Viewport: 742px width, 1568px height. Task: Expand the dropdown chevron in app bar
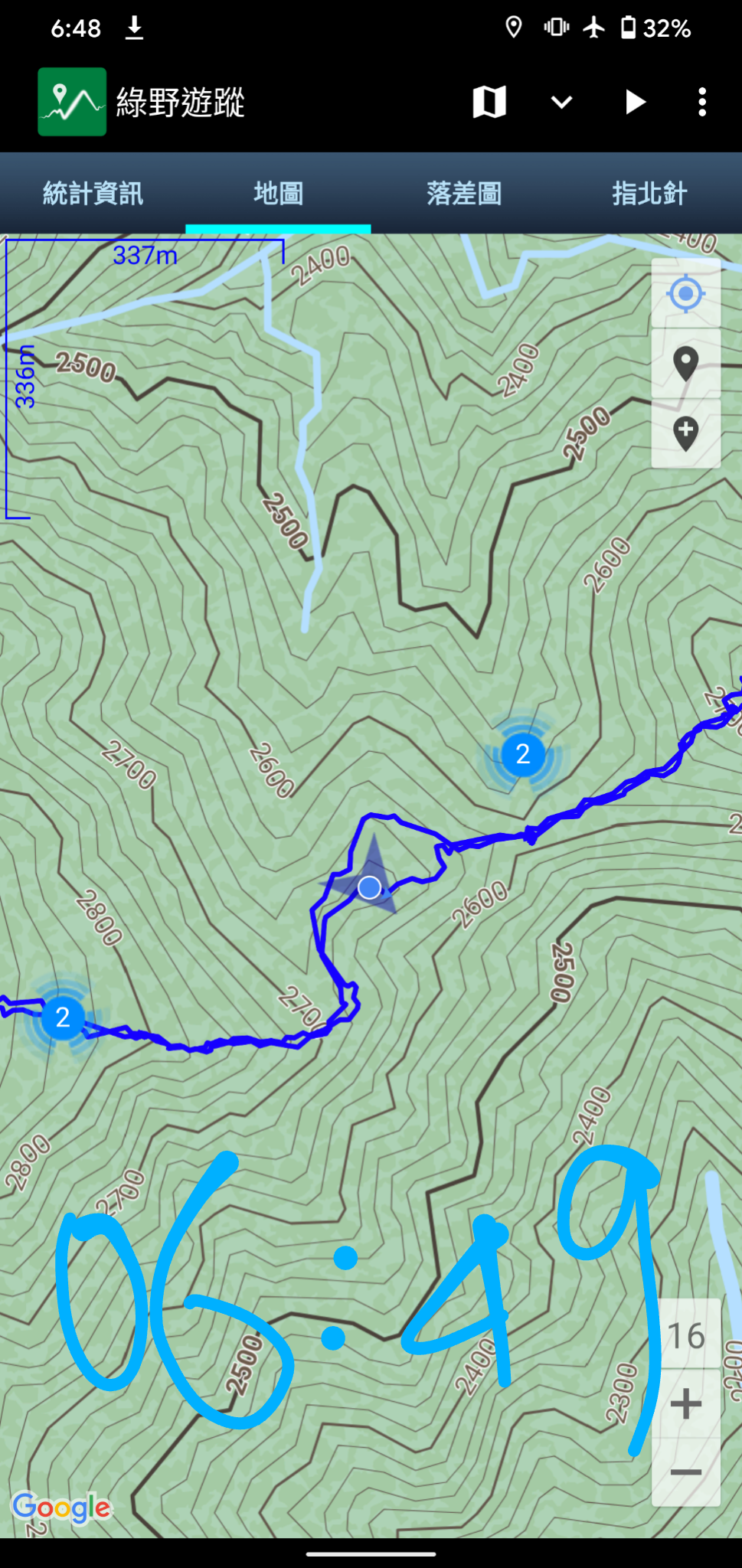click(562, 102)
